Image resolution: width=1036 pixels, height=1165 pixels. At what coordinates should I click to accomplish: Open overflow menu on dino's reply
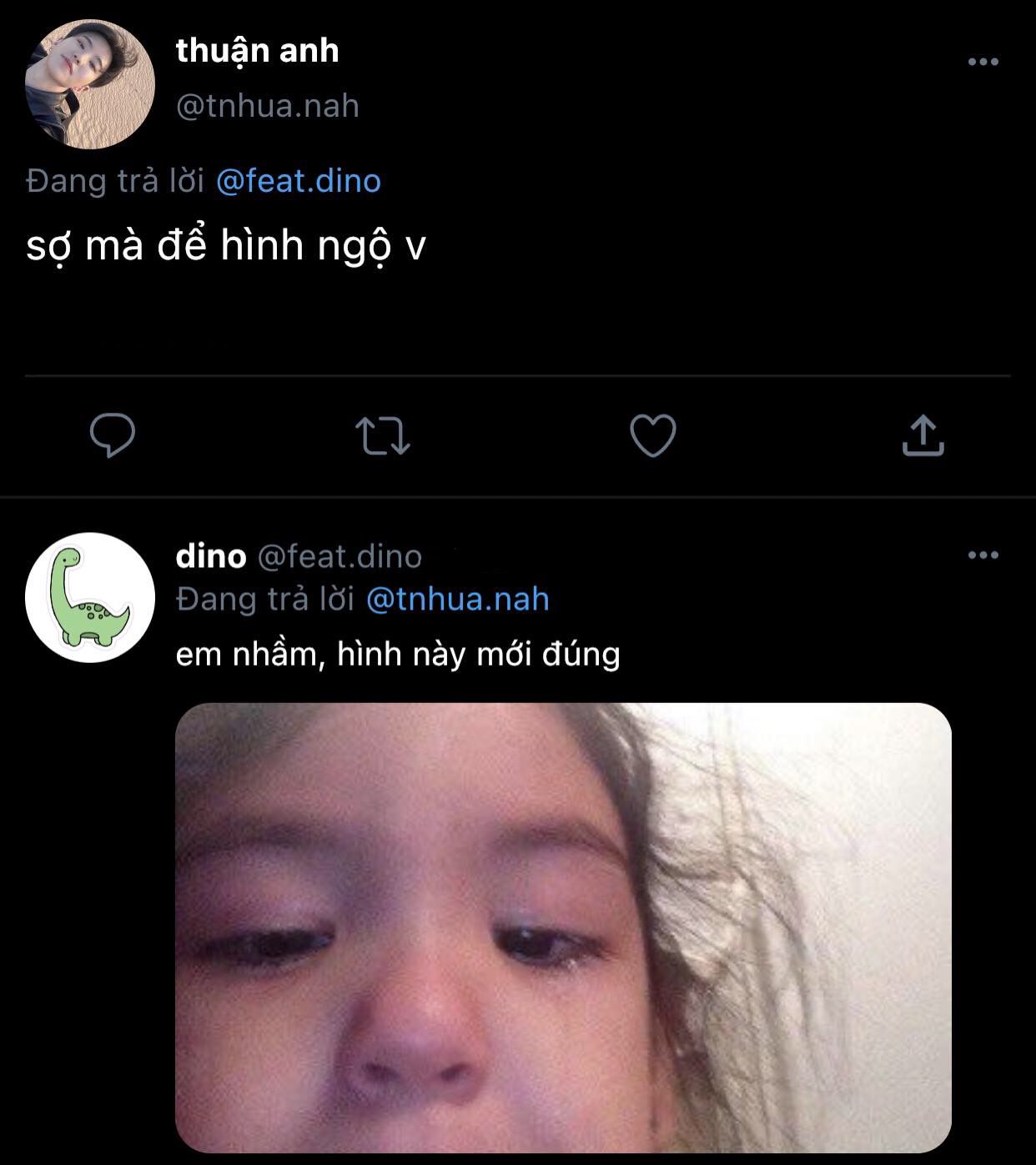983,555
